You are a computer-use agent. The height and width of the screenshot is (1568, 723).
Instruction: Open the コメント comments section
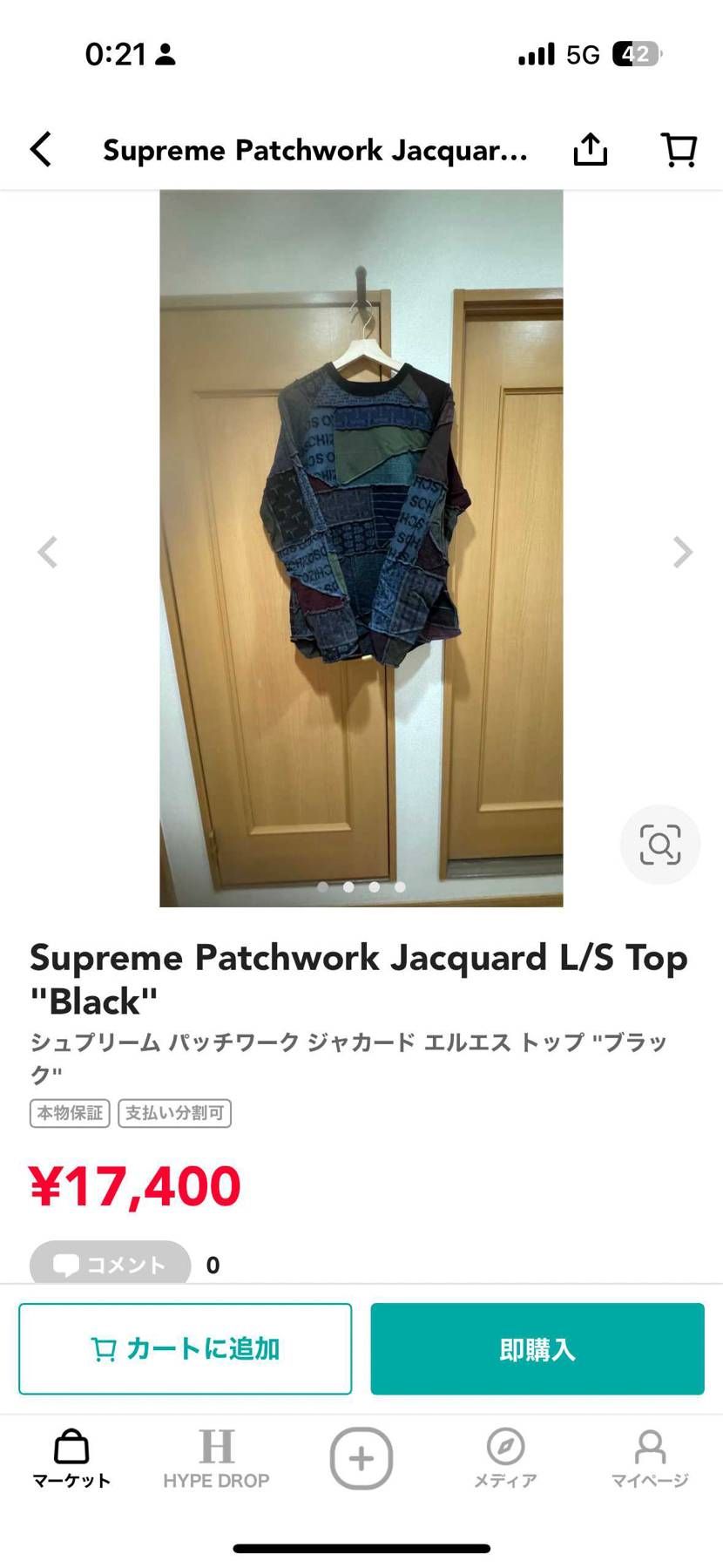[109, 1264]
